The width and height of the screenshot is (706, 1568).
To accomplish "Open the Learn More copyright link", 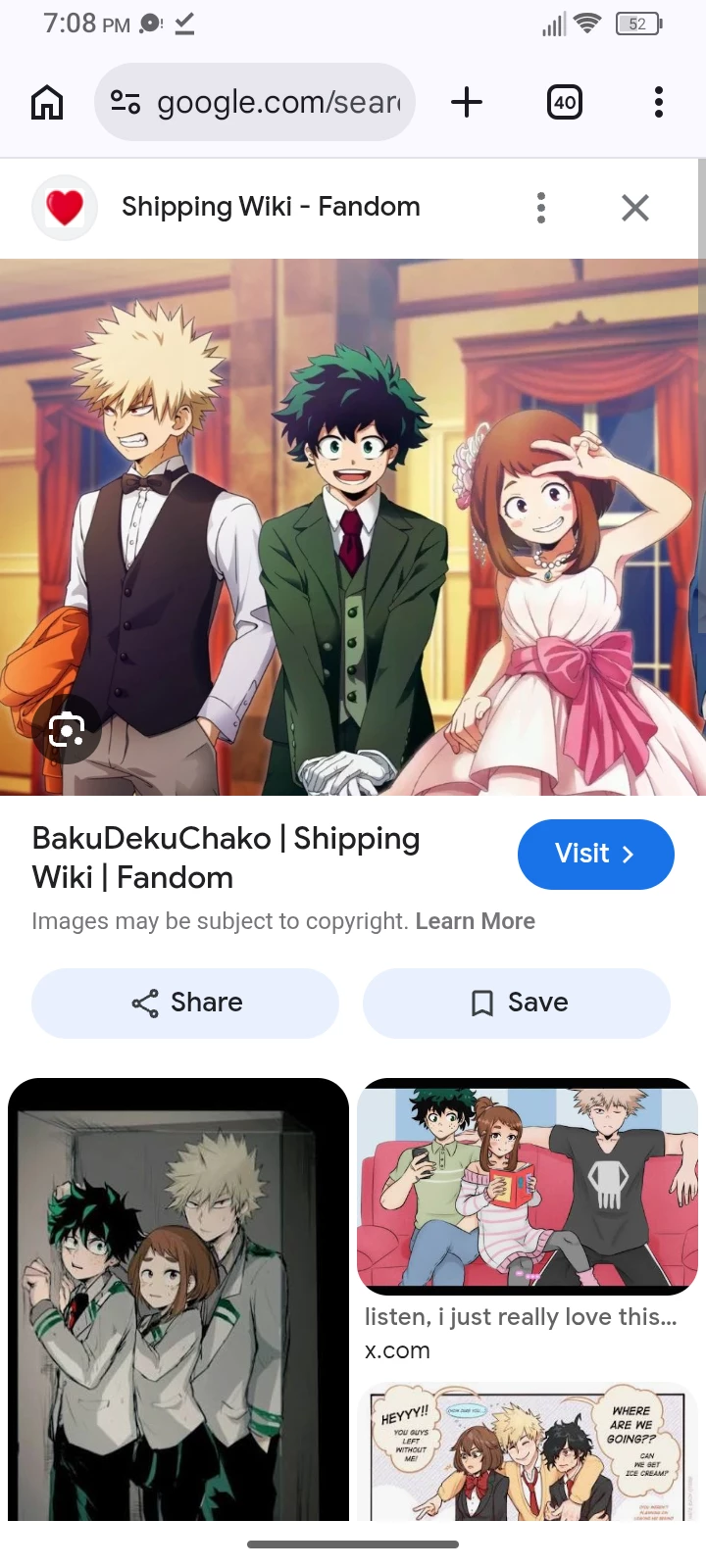I will coord(475,921).
